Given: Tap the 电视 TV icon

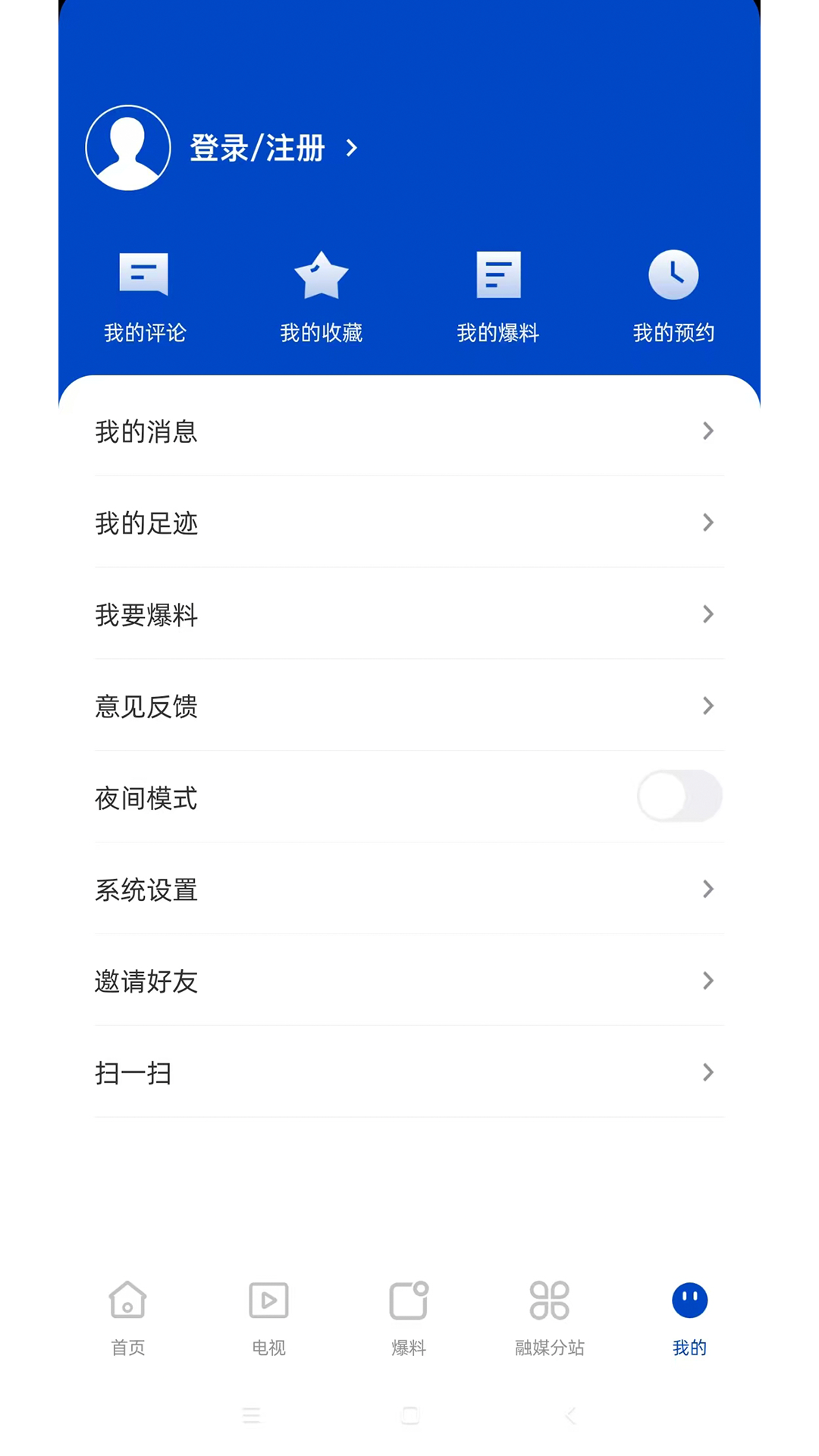Looking at the screenshot, I should (x=268, y=1300).
